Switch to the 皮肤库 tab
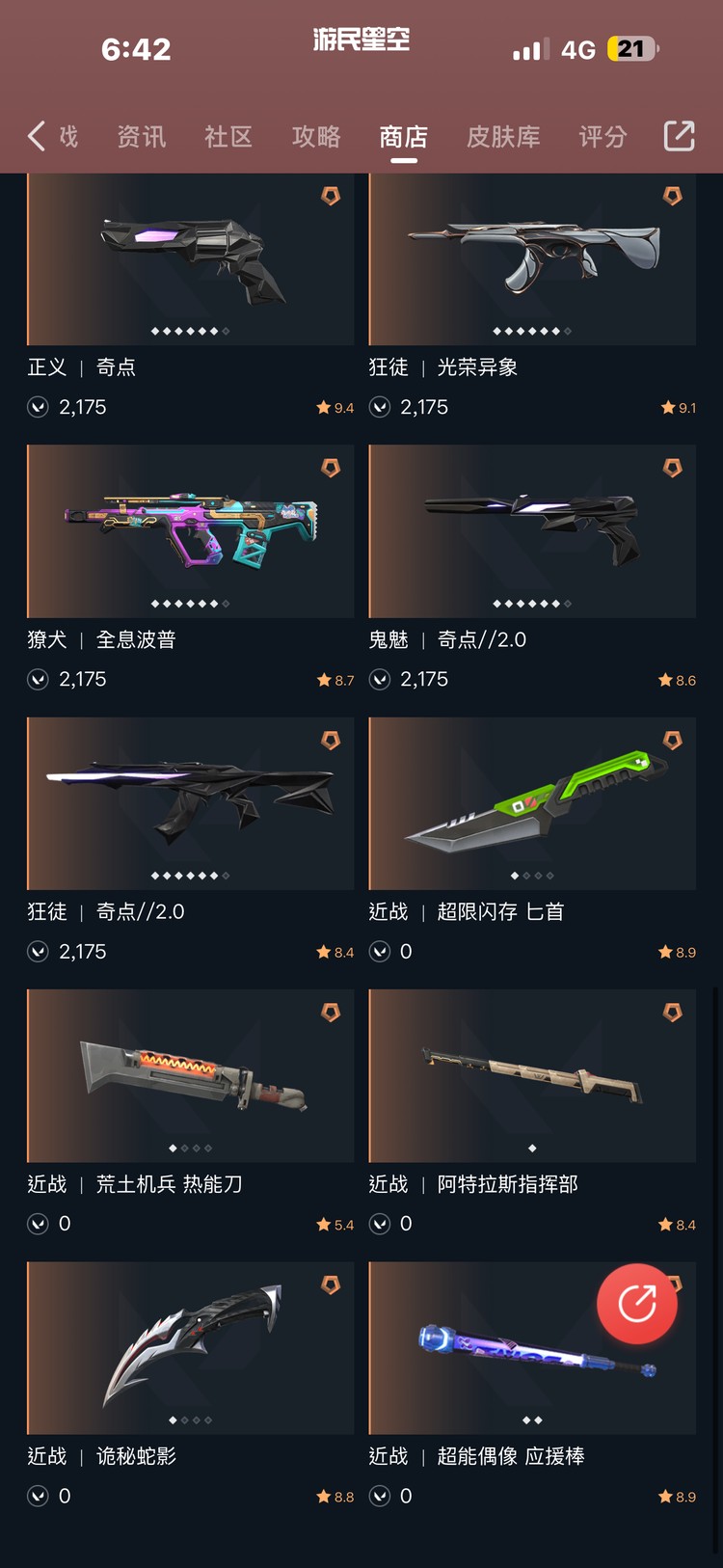 [x=503, y=137]
